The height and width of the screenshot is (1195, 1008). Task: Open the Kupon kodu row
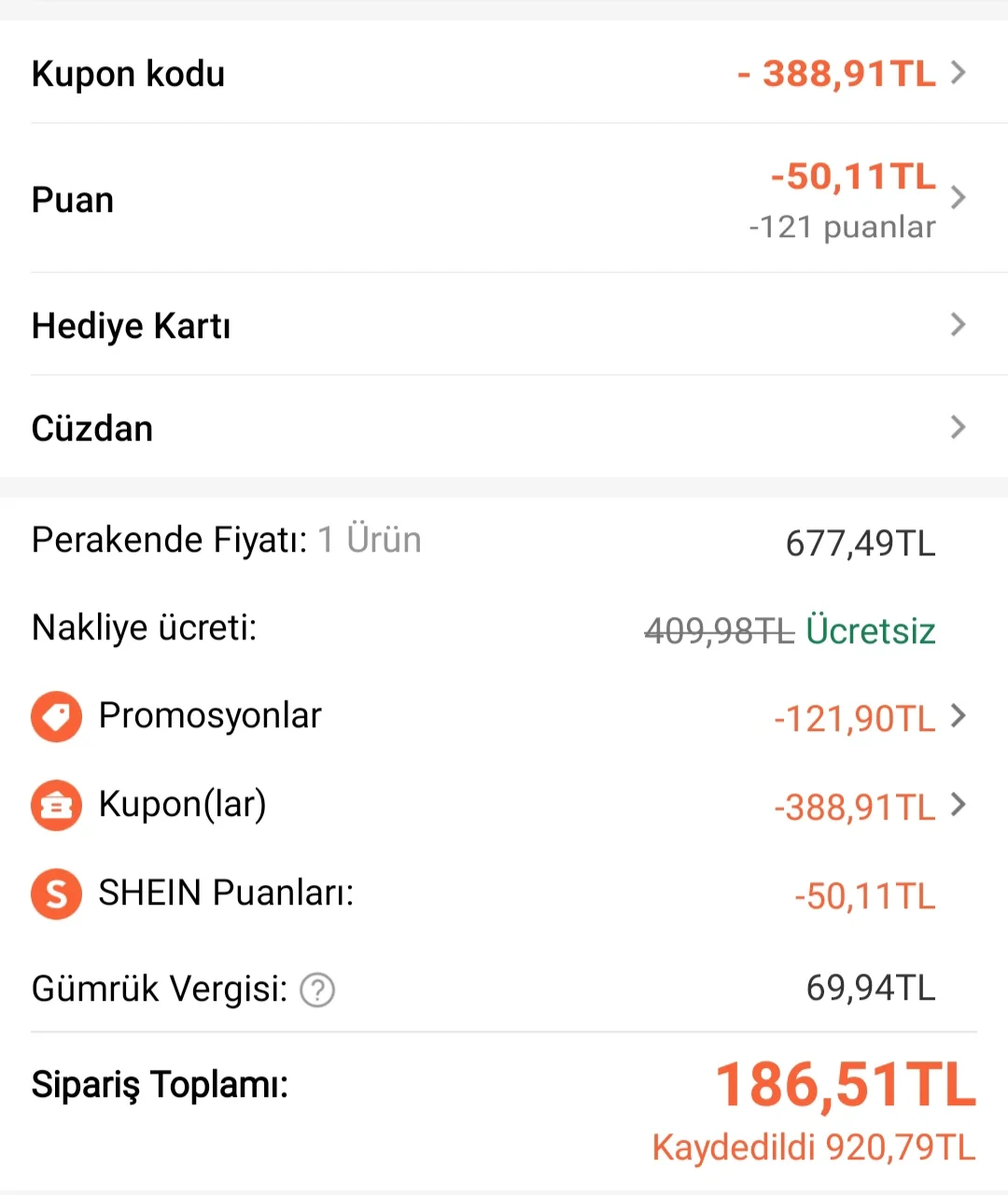pos(504,73)
